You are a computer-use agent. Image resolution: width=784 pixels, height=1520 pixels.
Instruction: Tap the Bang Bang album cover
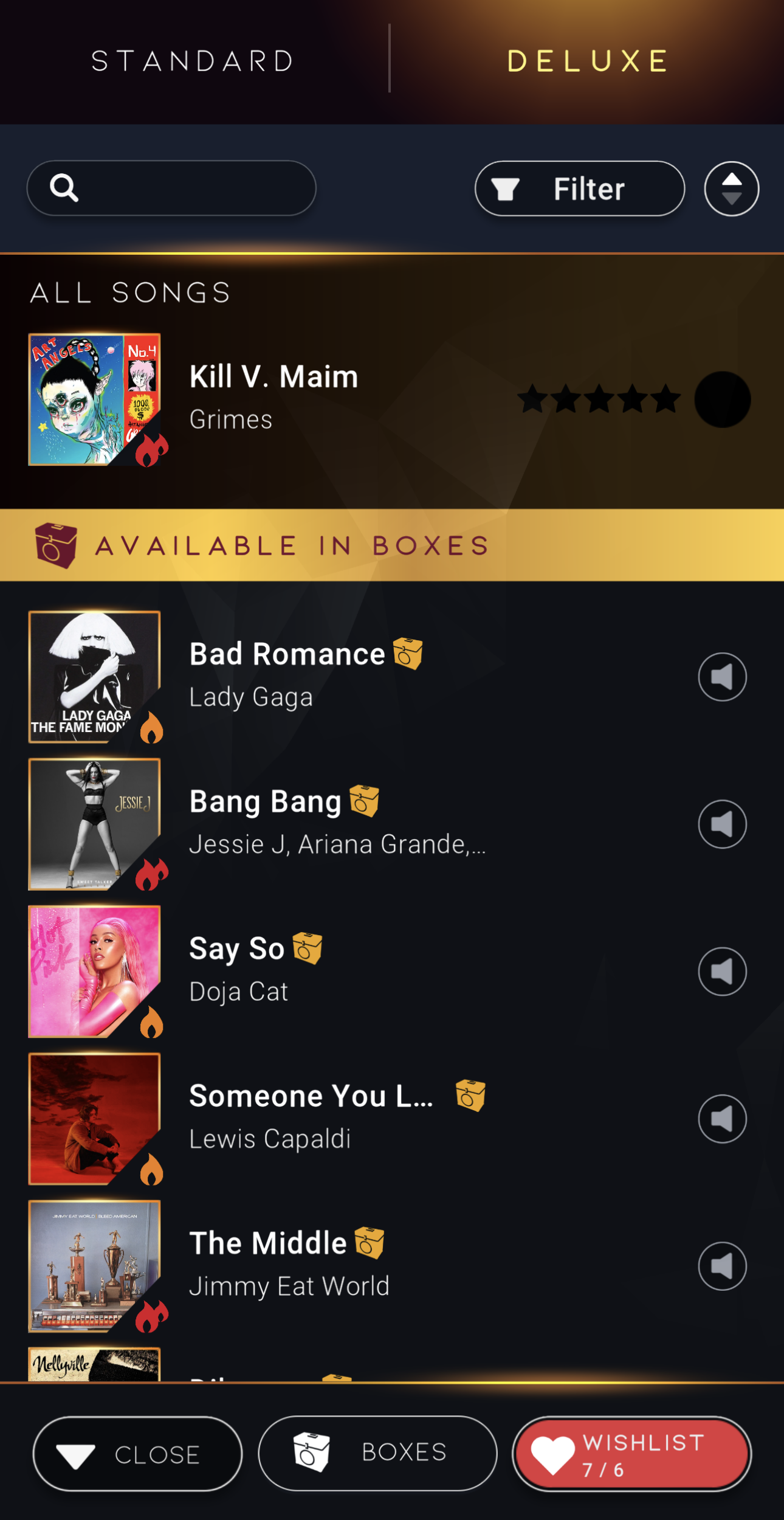point(94,824)
